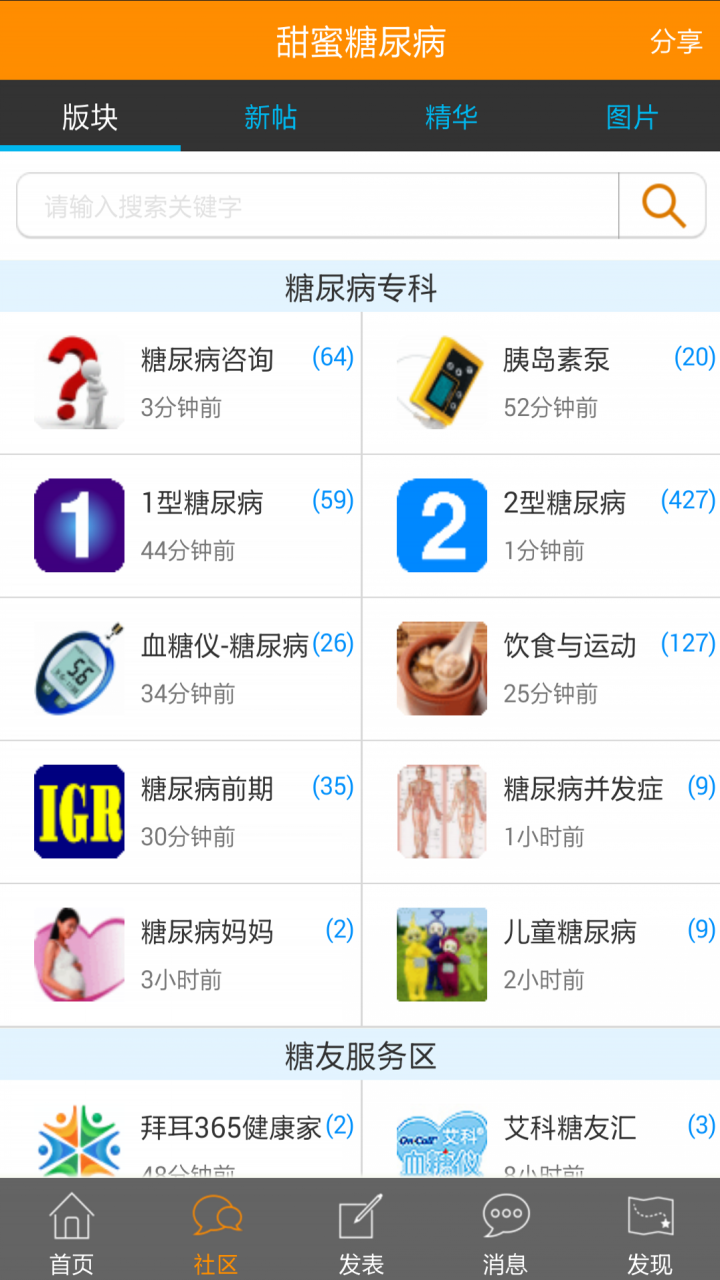720x1280 pixels.
Task: Tap the orange magnifier search icon
Action: (663, 206)
